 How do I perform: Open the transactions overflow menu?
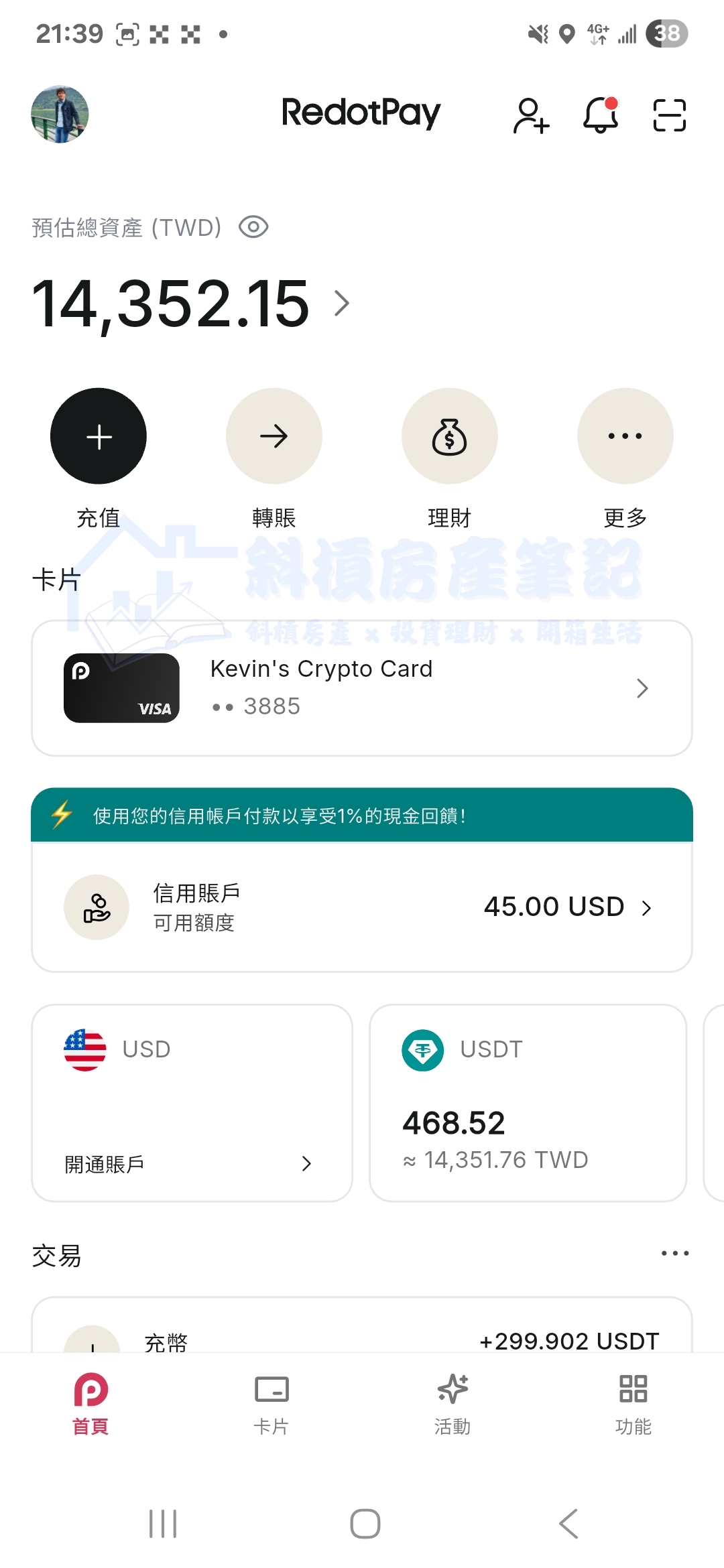coord(674,1253)
